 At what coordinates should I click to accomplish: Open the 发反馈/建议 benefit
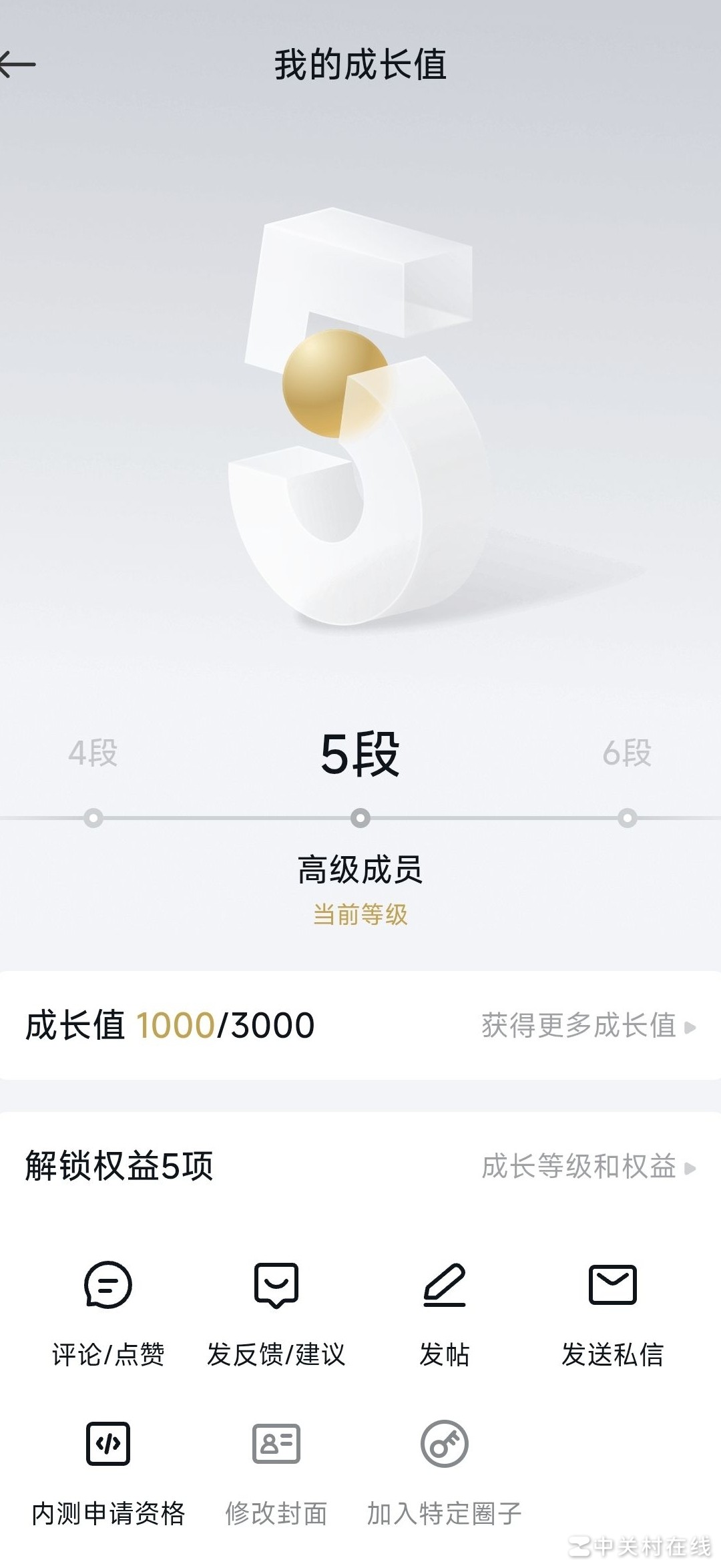click(276, 1309)
